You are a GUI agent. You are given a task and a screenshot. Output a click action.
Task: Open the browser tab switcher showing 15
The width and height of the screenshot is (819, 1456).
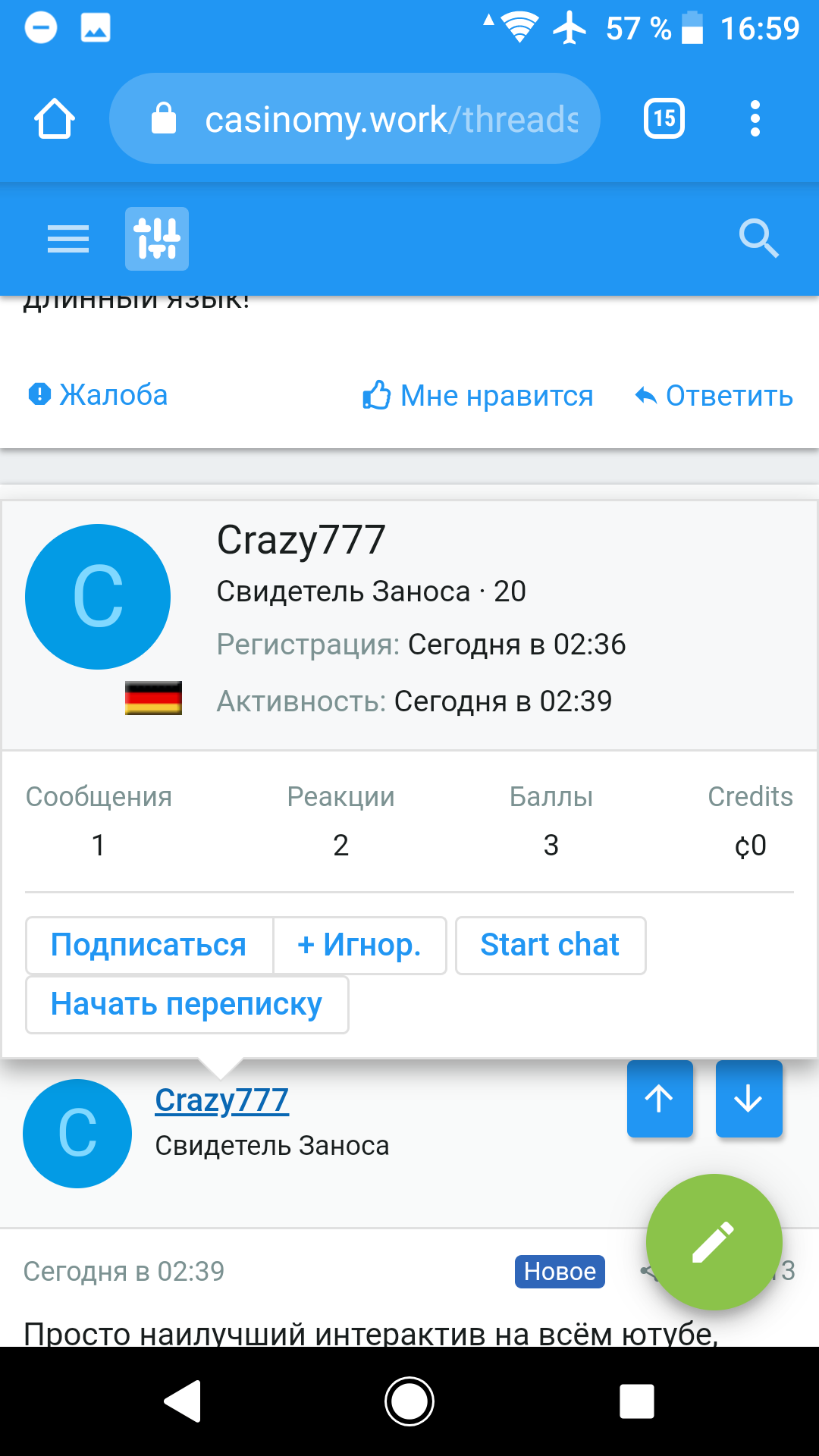pos(664,119)
